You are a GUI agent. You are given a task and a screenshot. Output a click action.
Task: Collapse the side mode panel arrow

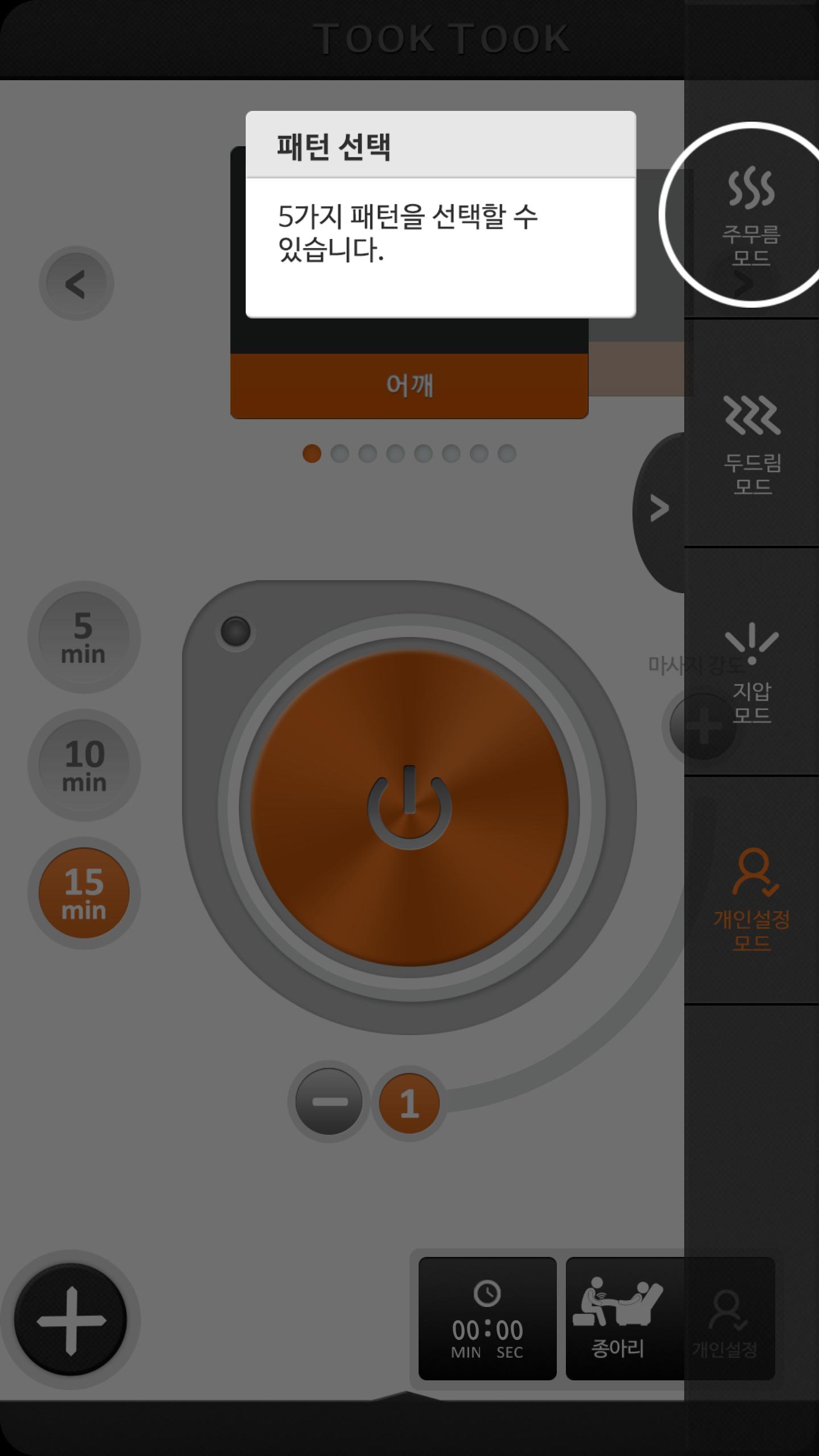[x=660, y=509]
